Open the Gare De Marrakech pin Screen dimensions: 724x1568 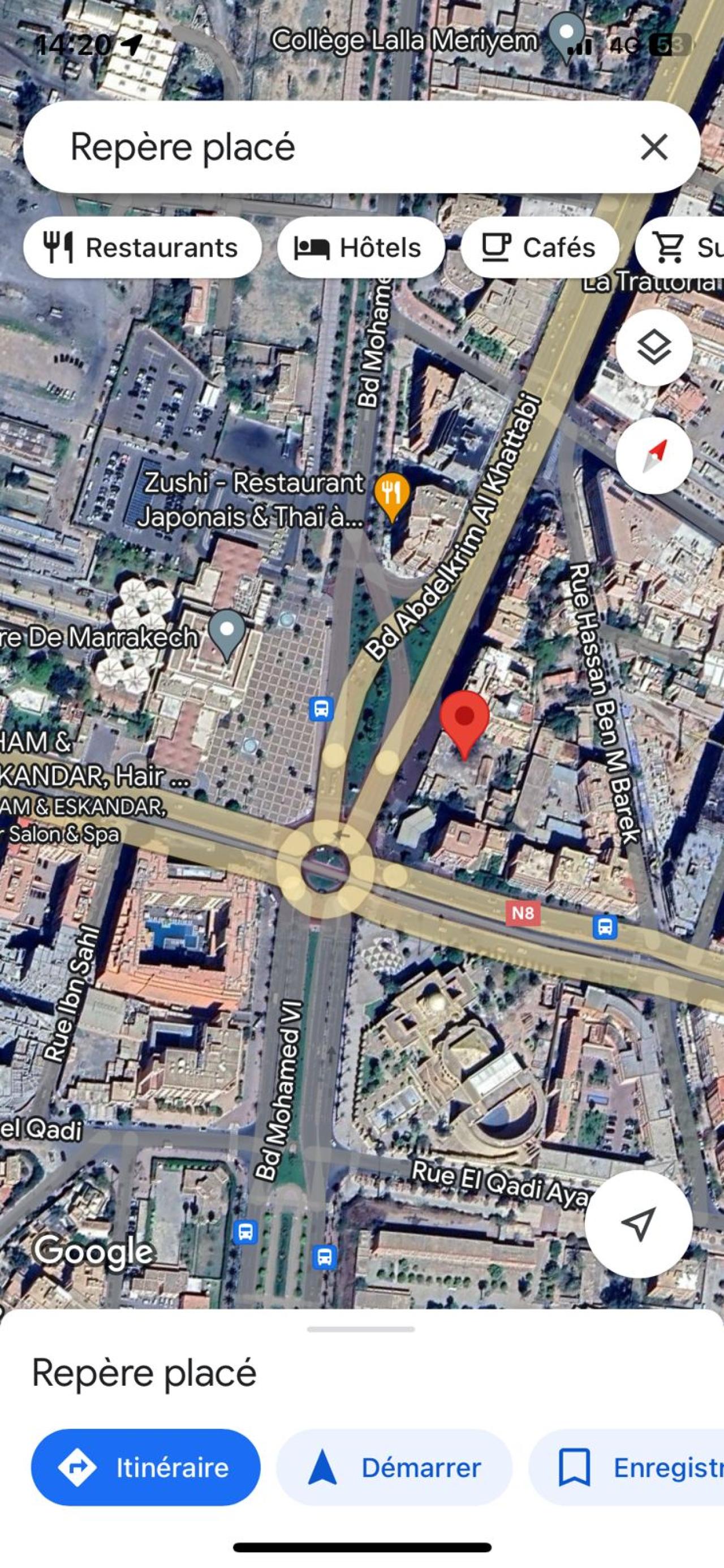click(x=226, y=634)
